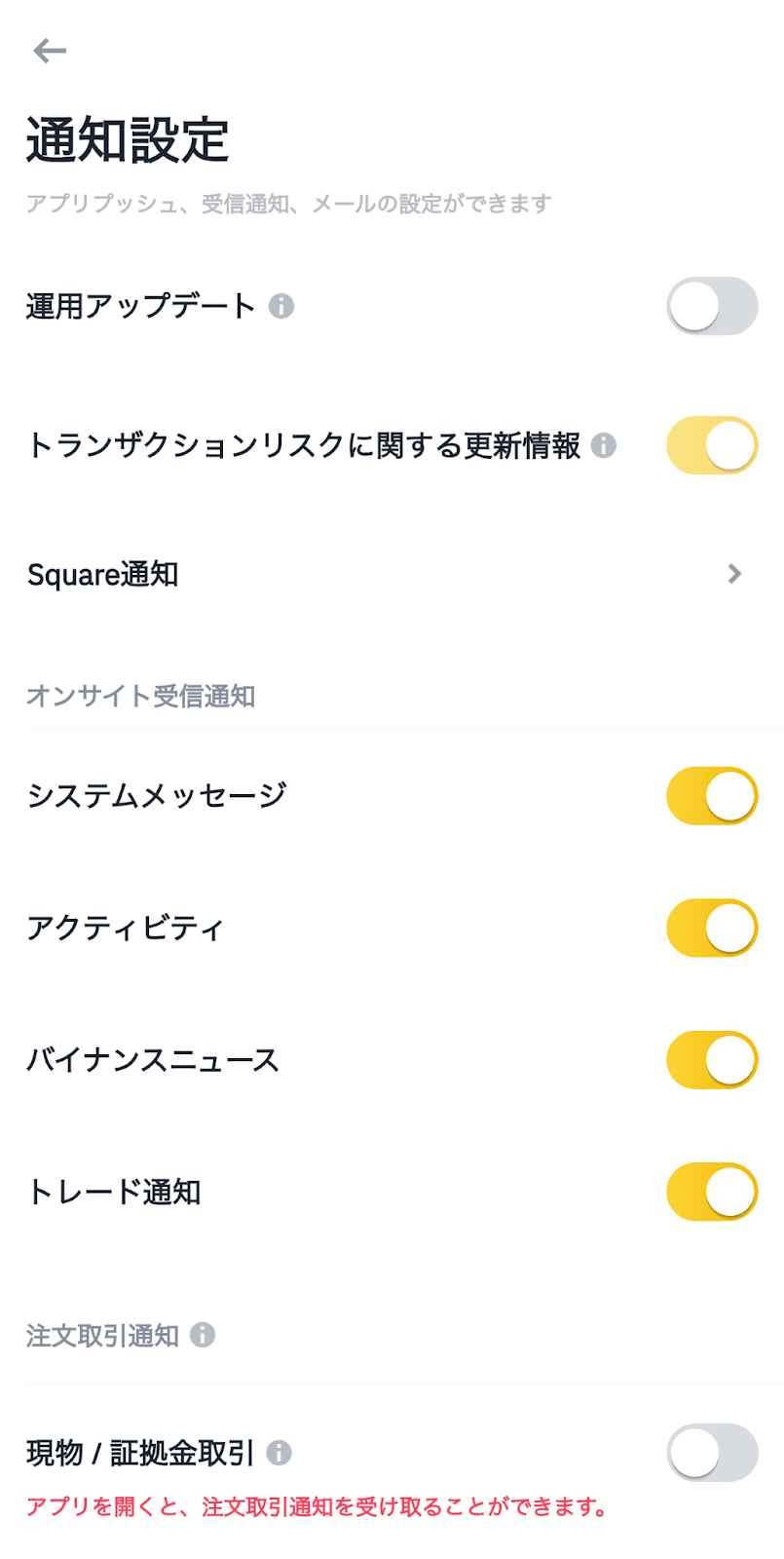
Task: Disable the トレード通知 switch
Action: (x=711, y=1192)
